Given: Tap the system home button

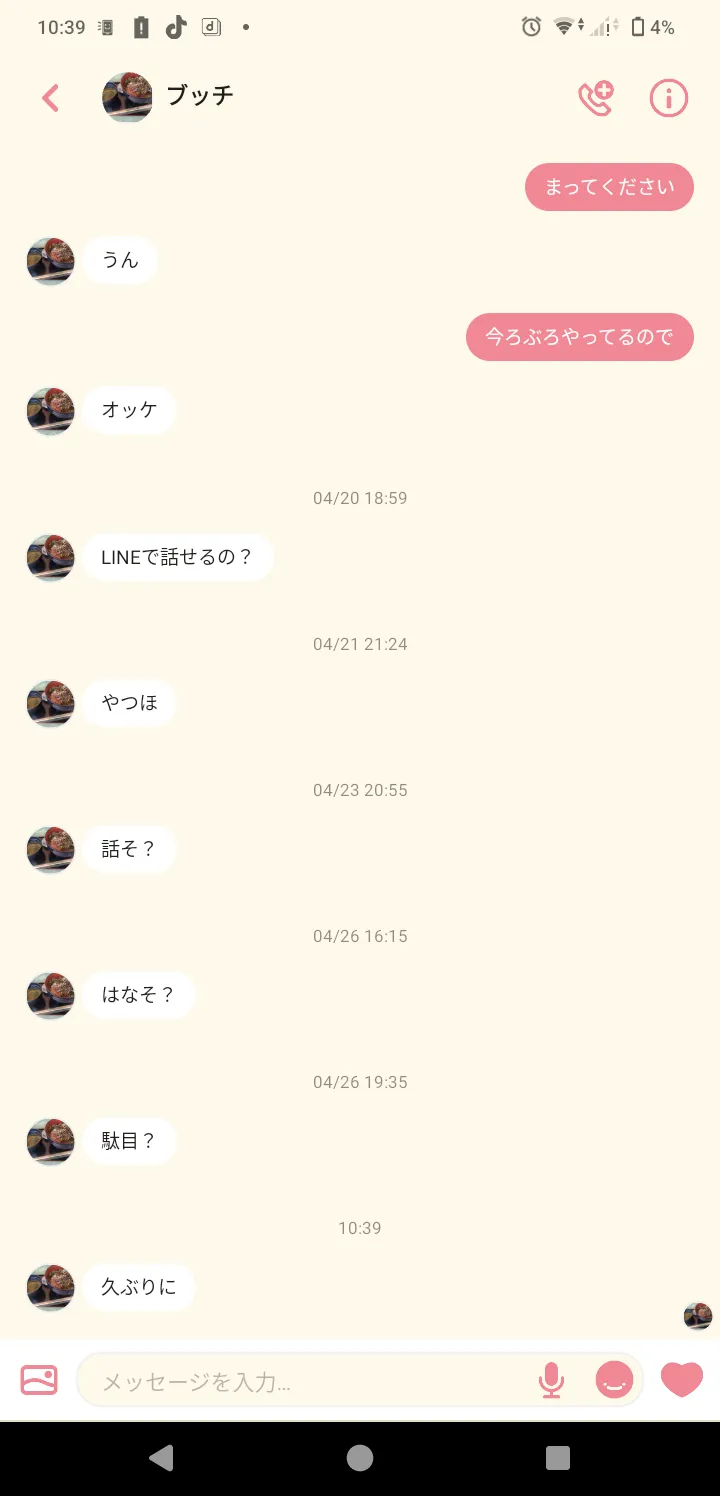Looking at the screenshot, I should tap(360, 1458).
